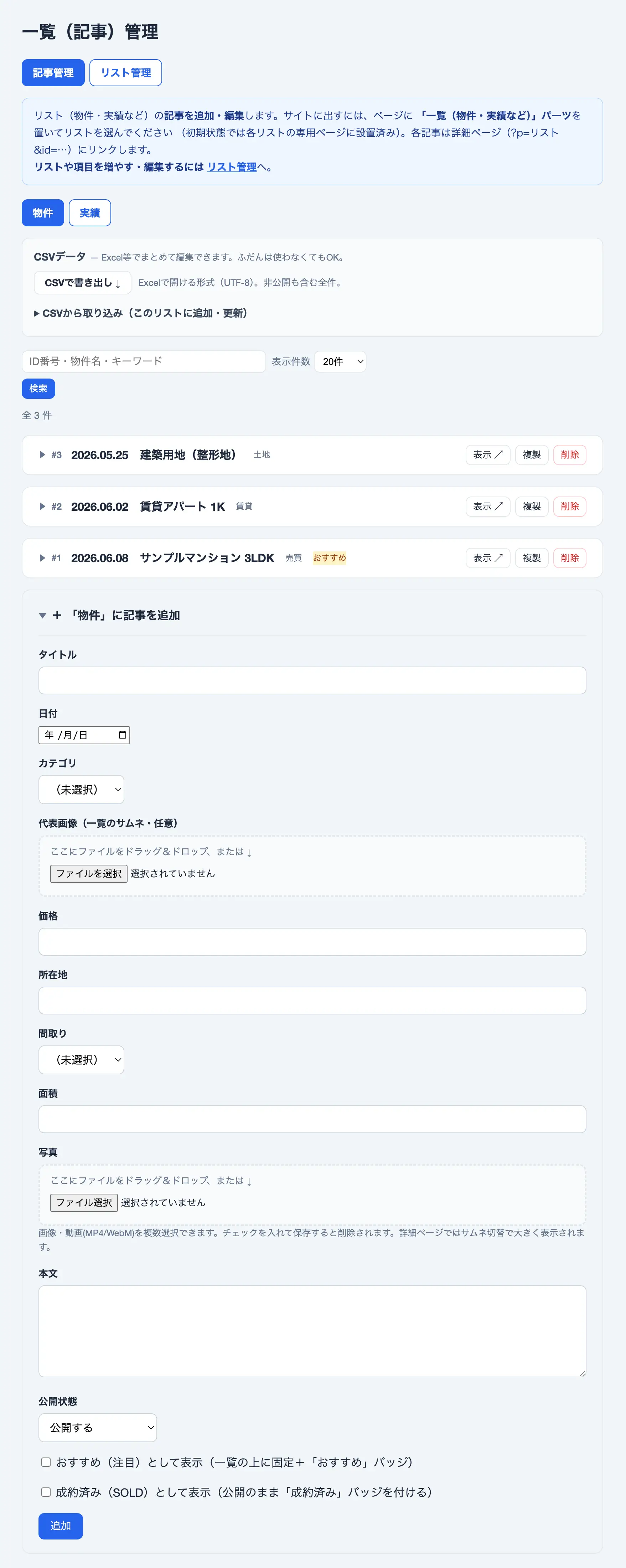Viewport: 626px width, 1568px height.
Task: Delete the 建築用地（整形地） entry
Action: coord(569,455)
